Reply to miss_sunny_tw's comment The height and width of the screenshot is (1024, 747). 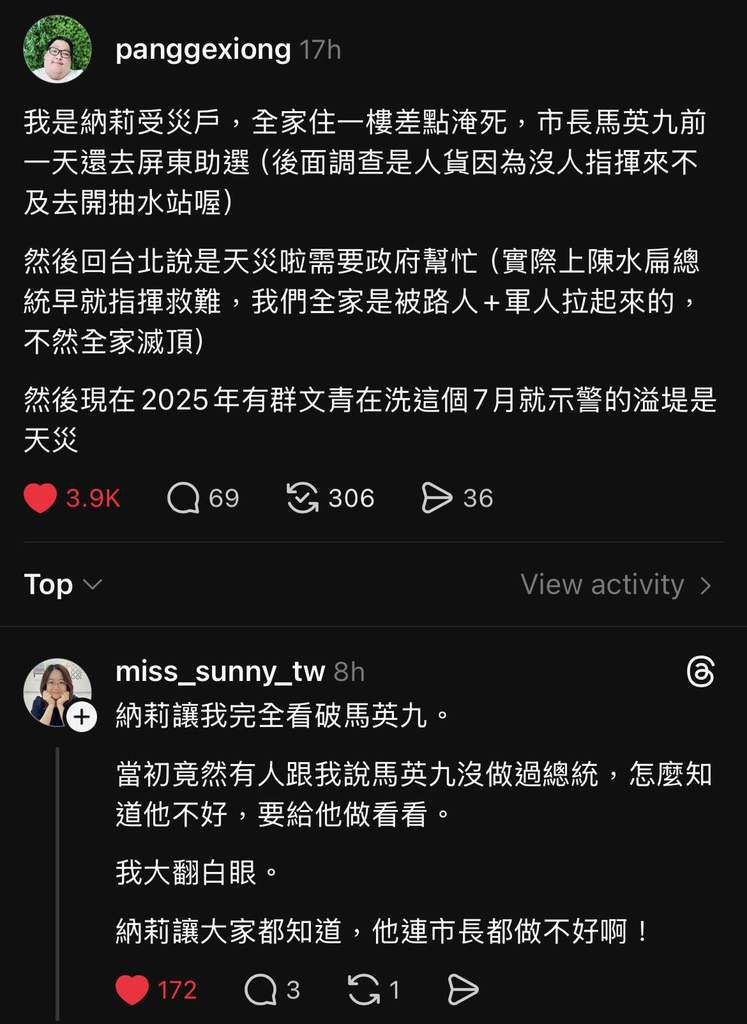[260, 990]
